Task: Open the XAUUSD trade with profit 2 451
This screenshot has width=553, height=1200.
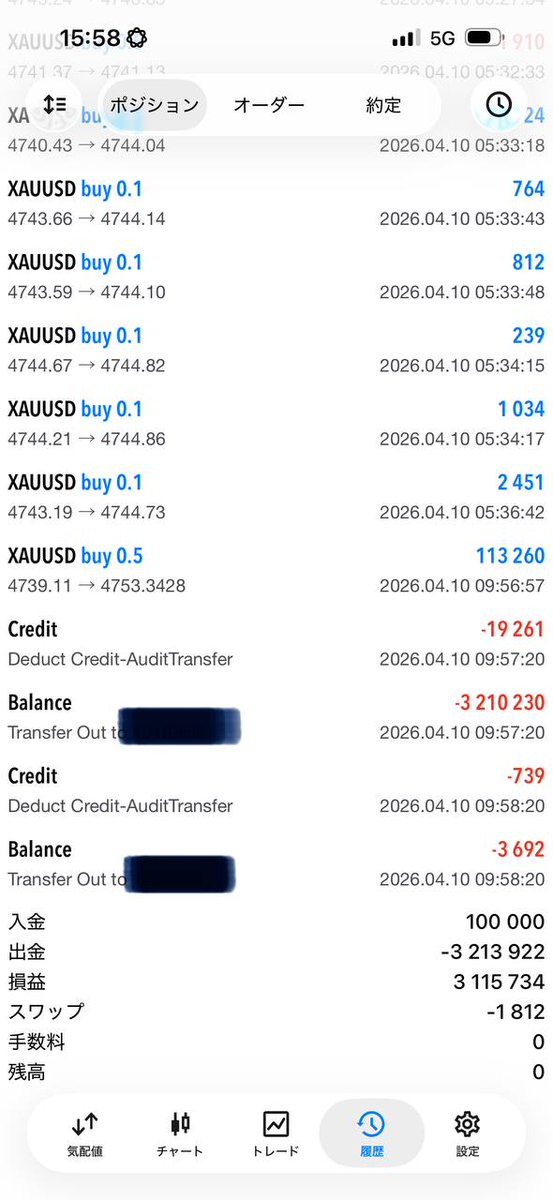Action: [276, 497]
